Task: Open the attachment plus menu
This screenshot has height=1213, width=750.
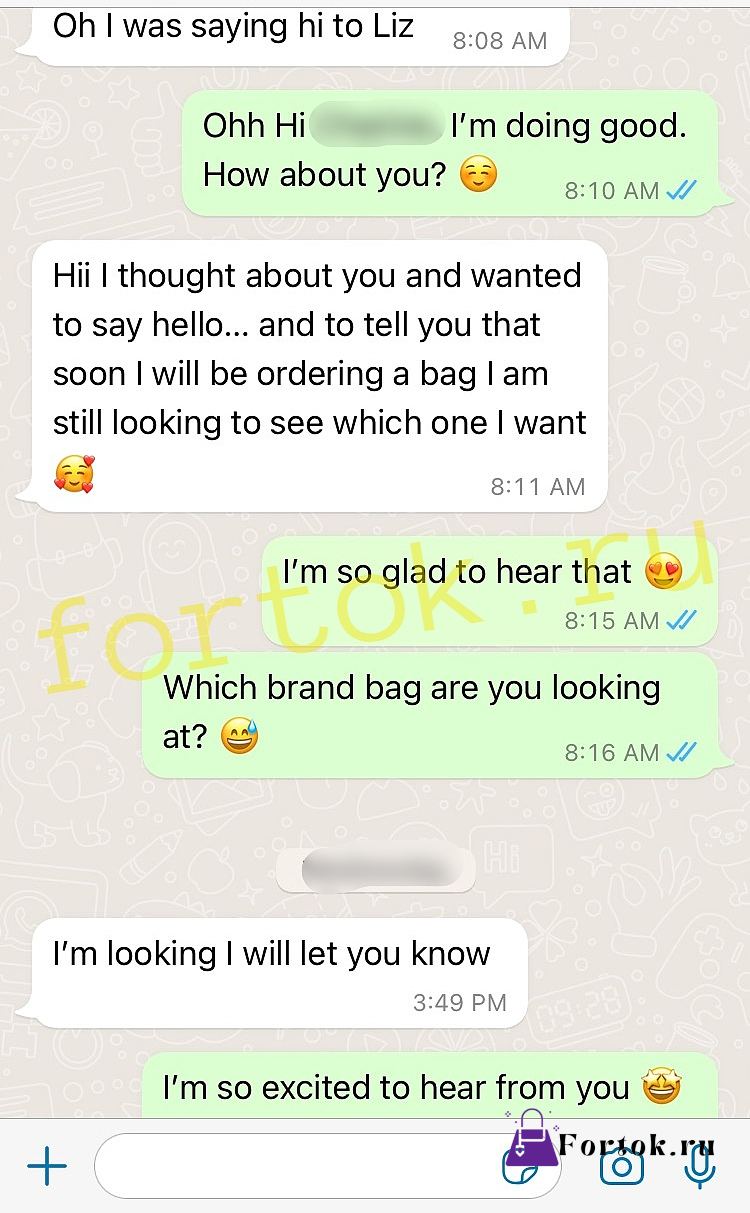Action: (x=46, y=1167)
